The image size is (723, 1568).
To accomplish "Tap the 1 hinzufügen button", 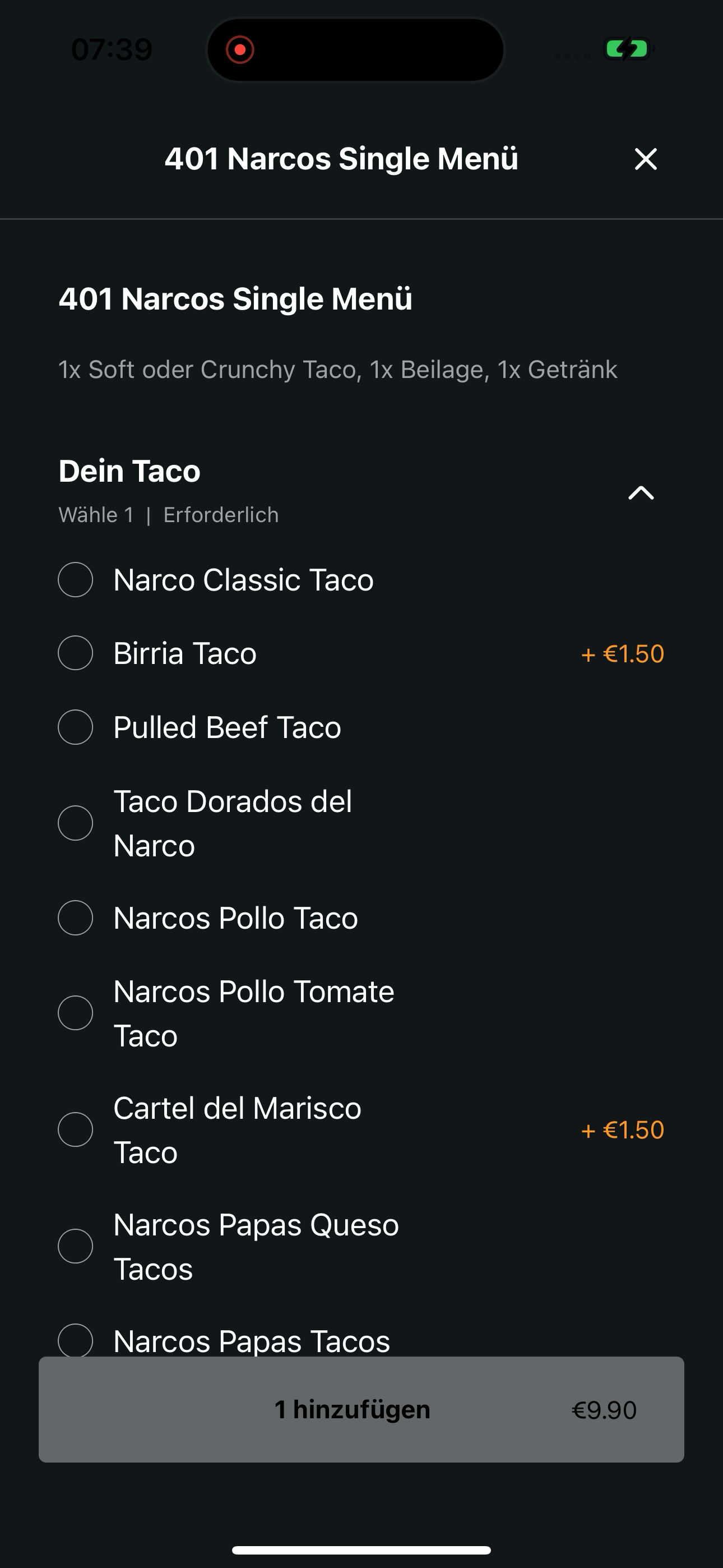I will tap(361, 1409).
